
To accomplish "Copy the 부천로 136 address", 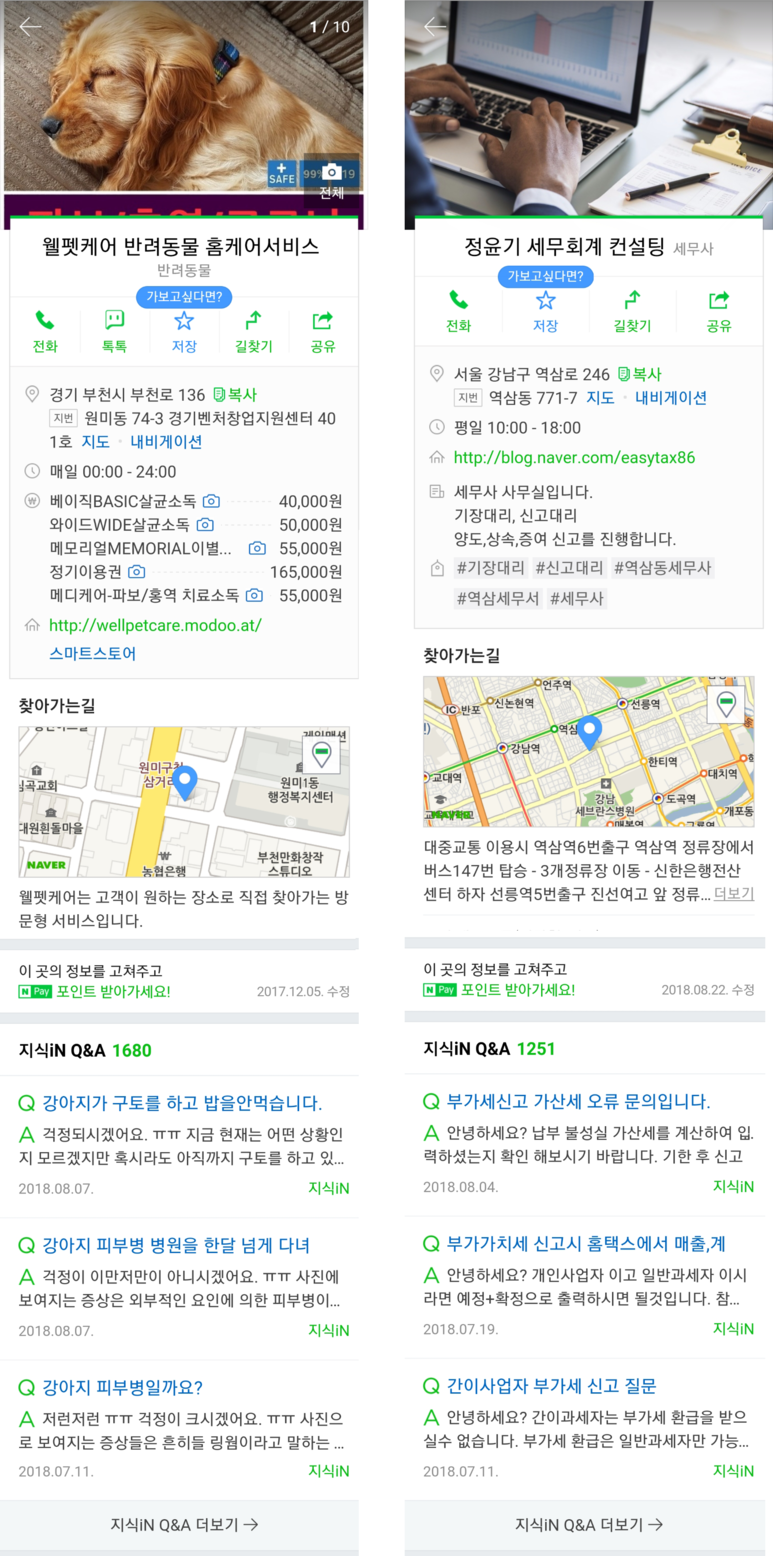I will 236,395.
